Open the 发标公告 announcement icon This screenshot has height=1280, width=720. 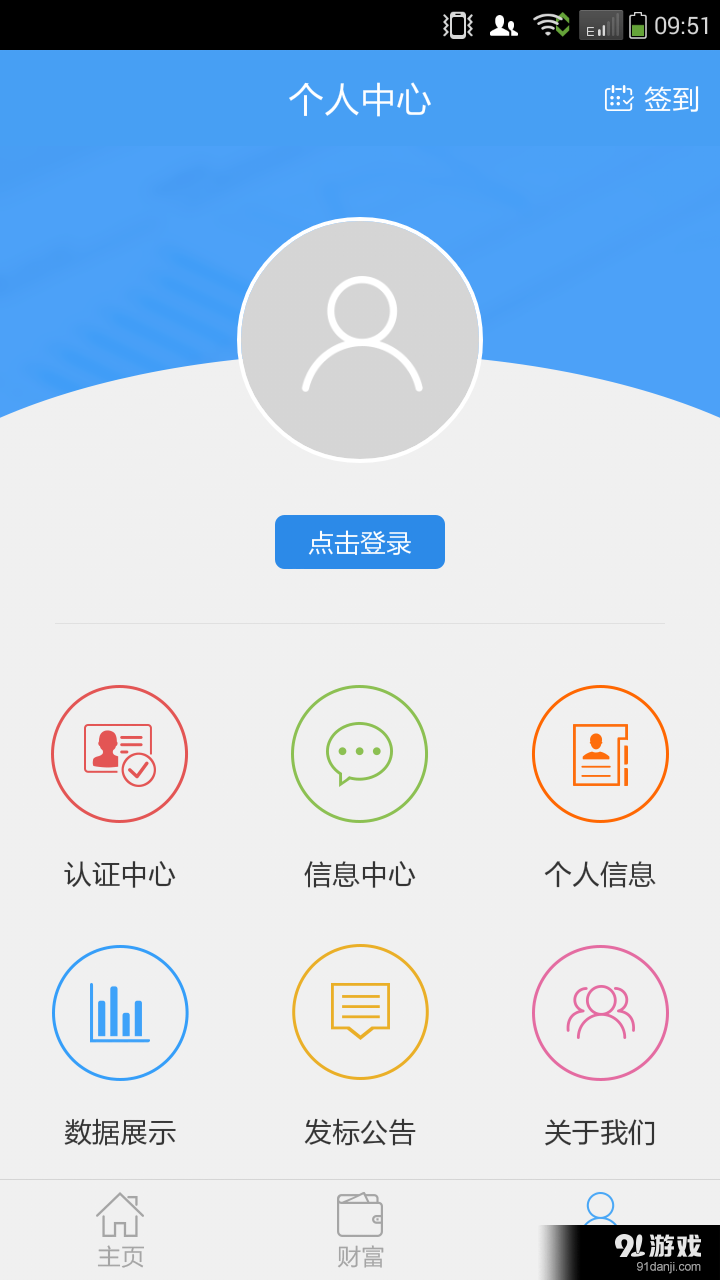pyautogui.click(x=359, y=1013)
